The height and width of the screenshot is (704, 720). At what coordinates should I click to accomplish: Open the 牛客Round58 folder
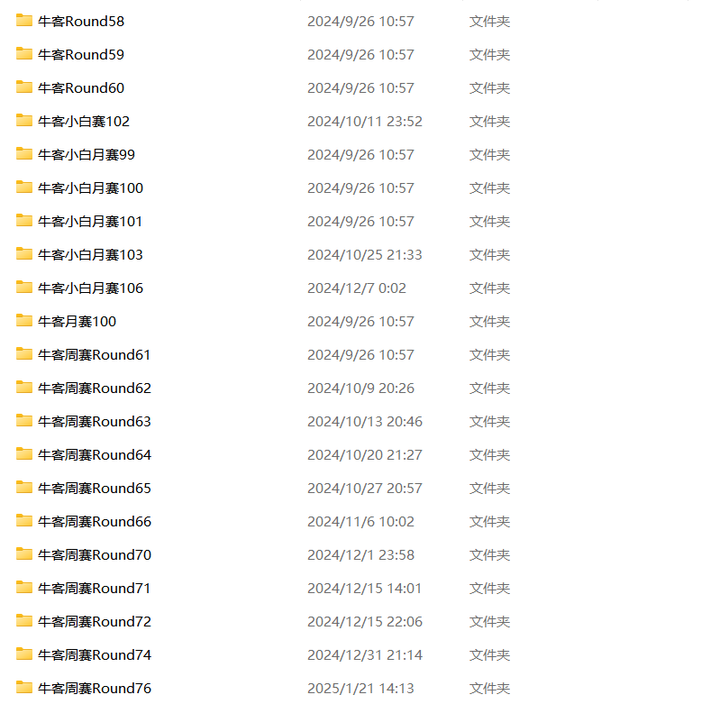pyautogui.click(x=80, y=21)
